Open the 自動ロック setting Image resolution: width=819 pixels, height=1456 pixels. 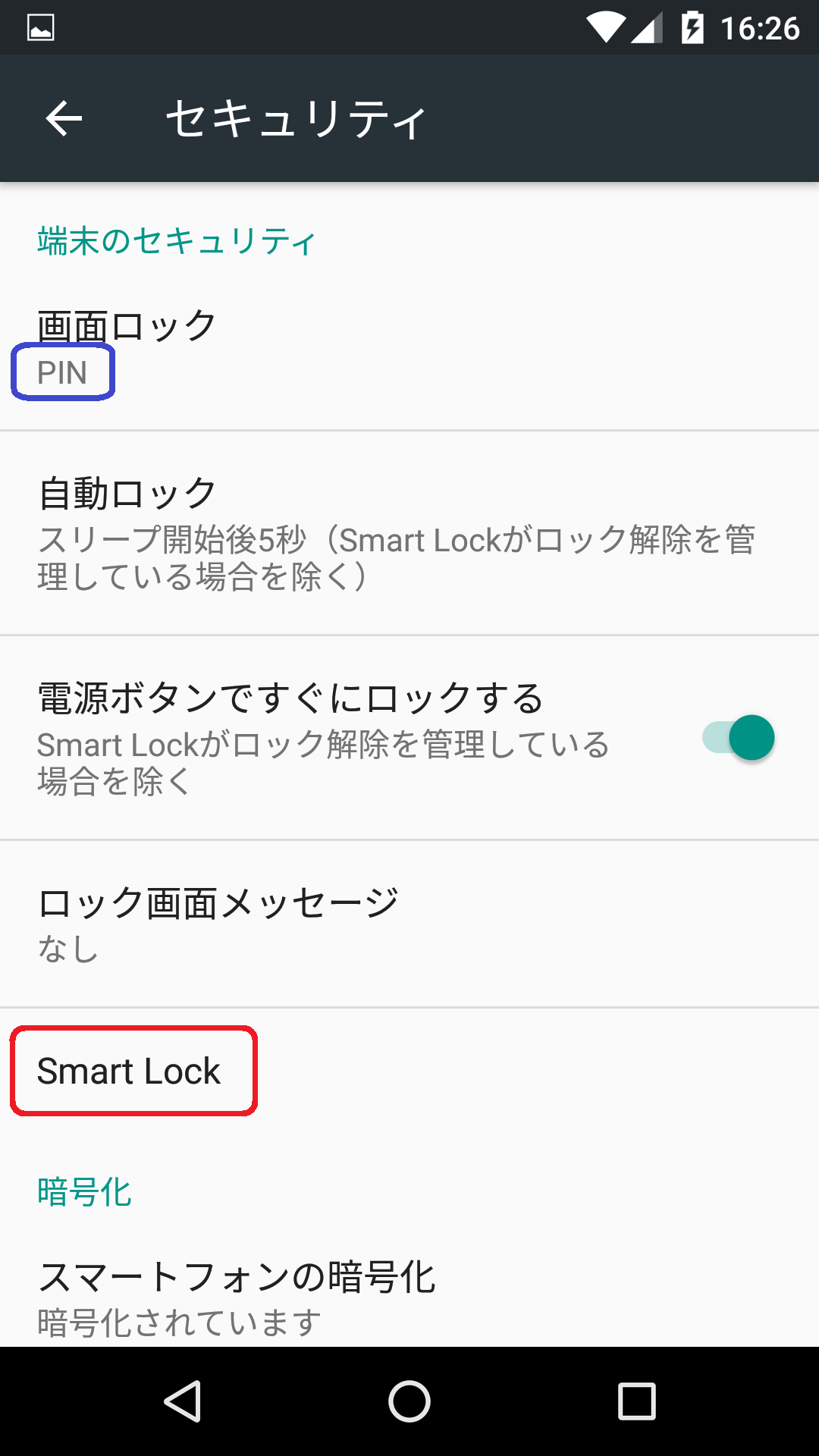(x=409, y=533)
